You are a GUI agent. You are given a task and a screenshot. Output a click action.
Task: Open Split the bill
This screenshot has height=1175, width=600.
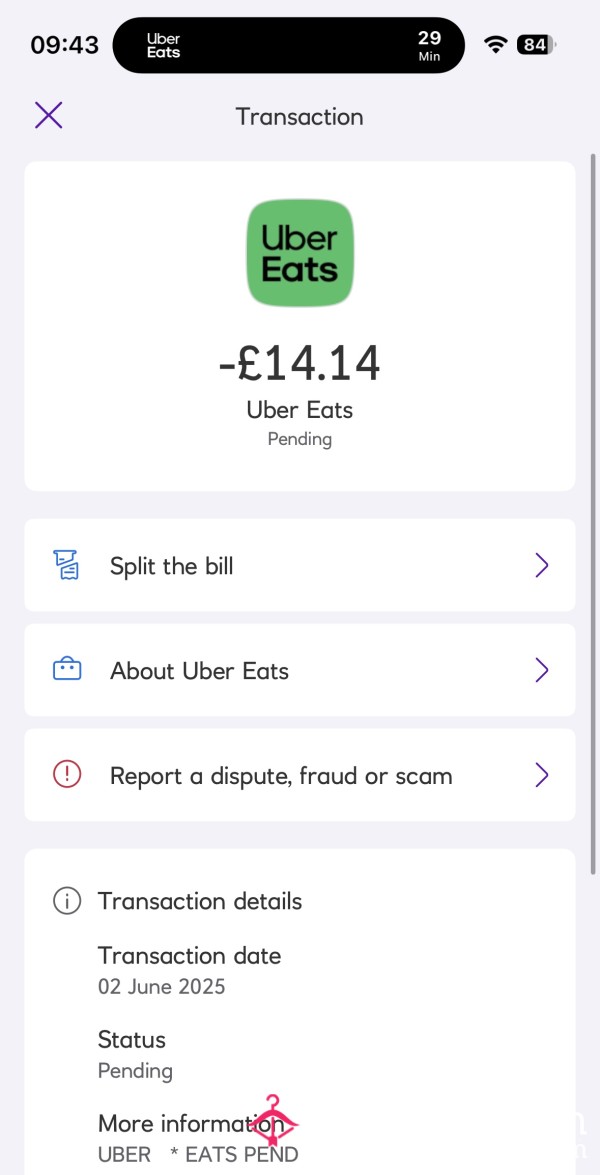(300, 565)
